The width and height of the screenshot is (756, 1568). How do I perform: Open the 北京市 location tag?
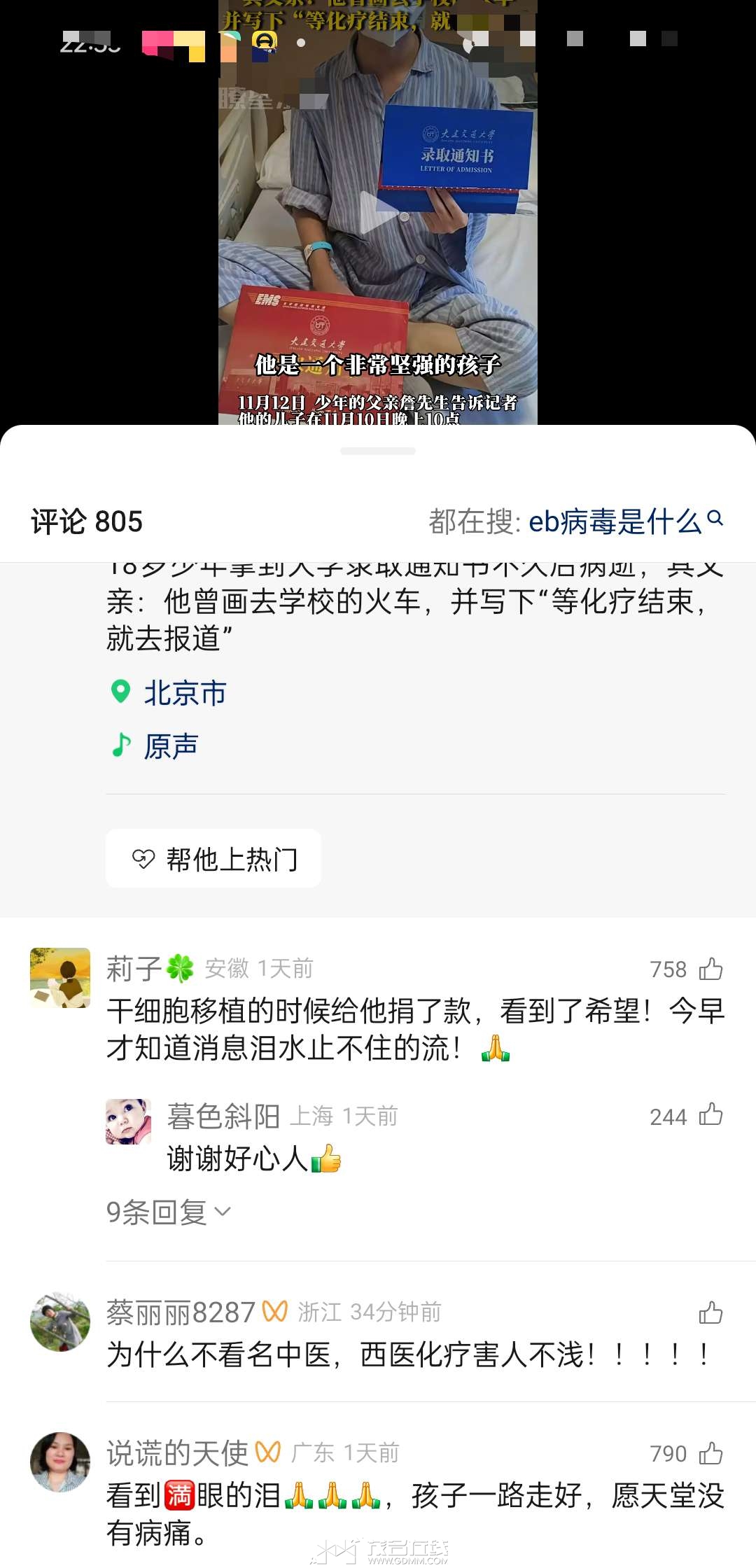184,693
